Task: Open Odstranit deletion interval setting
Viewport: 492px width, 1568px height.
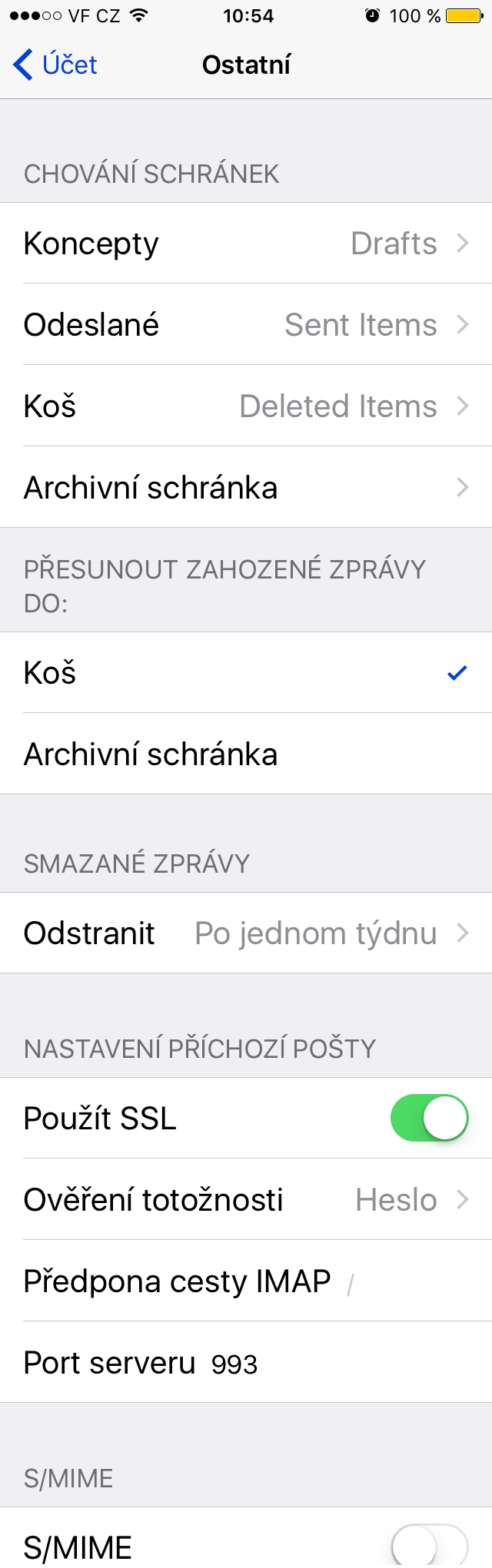Action: tap(246, 933)
